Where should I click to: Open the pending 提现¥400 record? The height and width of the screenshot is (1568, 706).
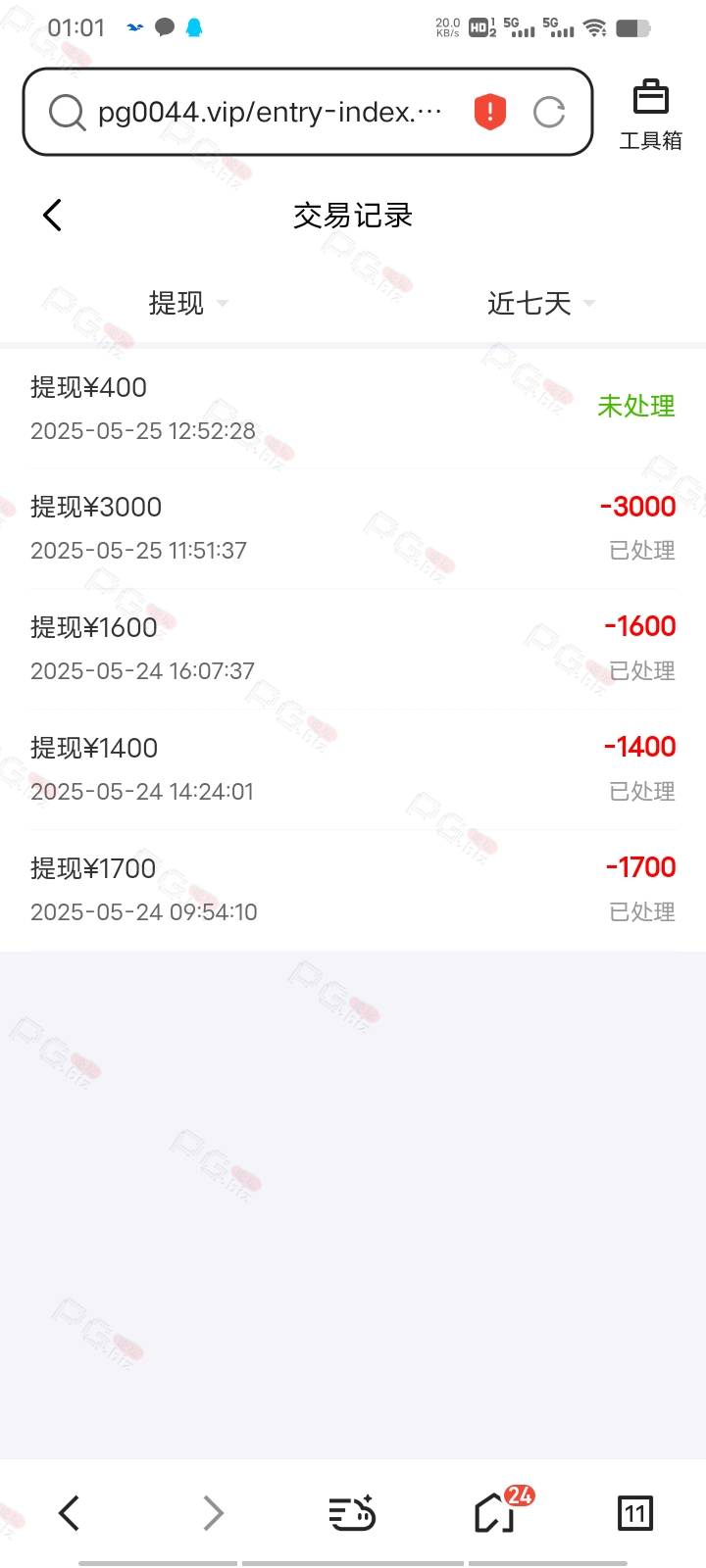353,409
